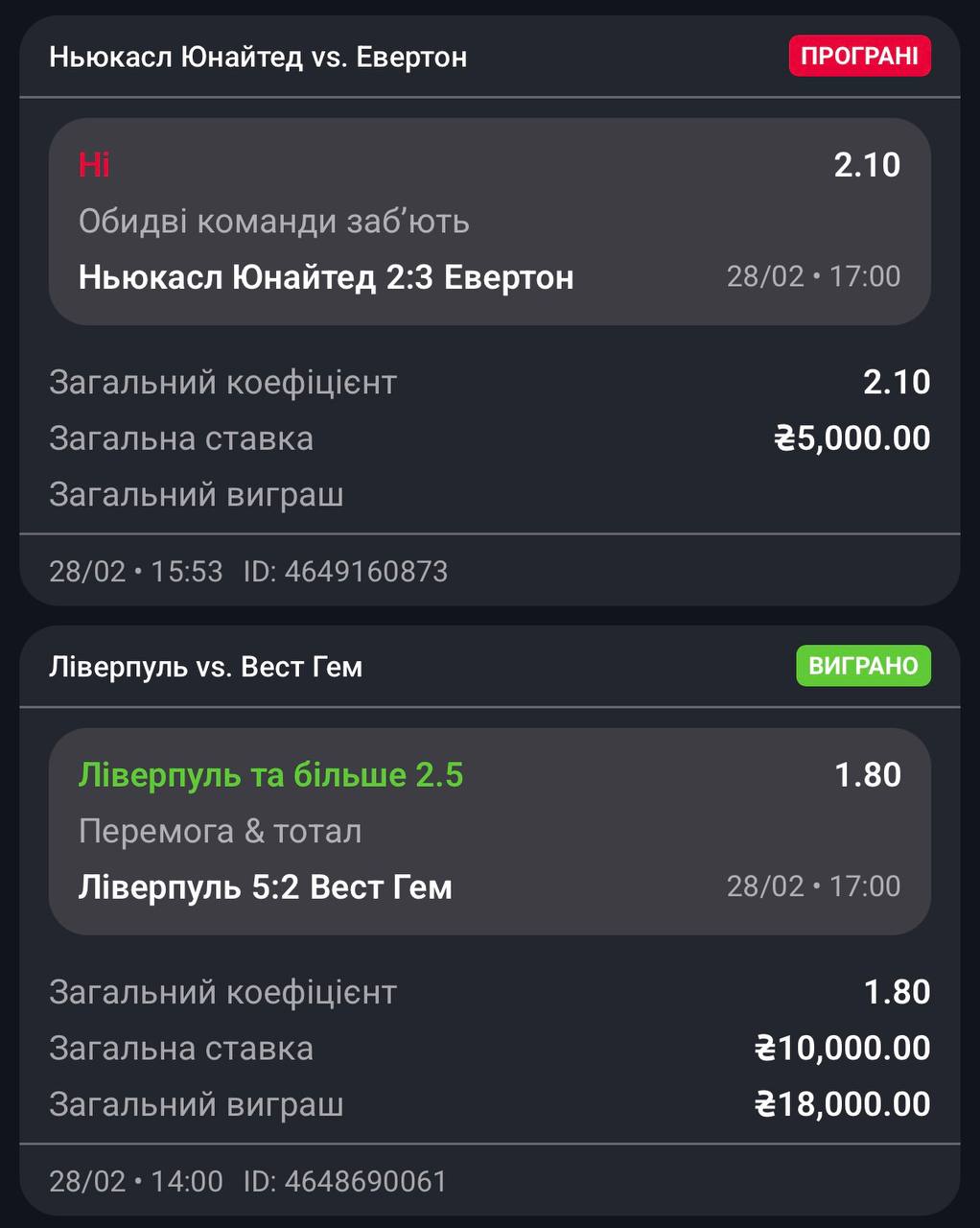Screen dimensions: 980x1228
Task: Open the Ліверпуль vs. Вест Гем won bet slip
Action: [x=206, y=667]
